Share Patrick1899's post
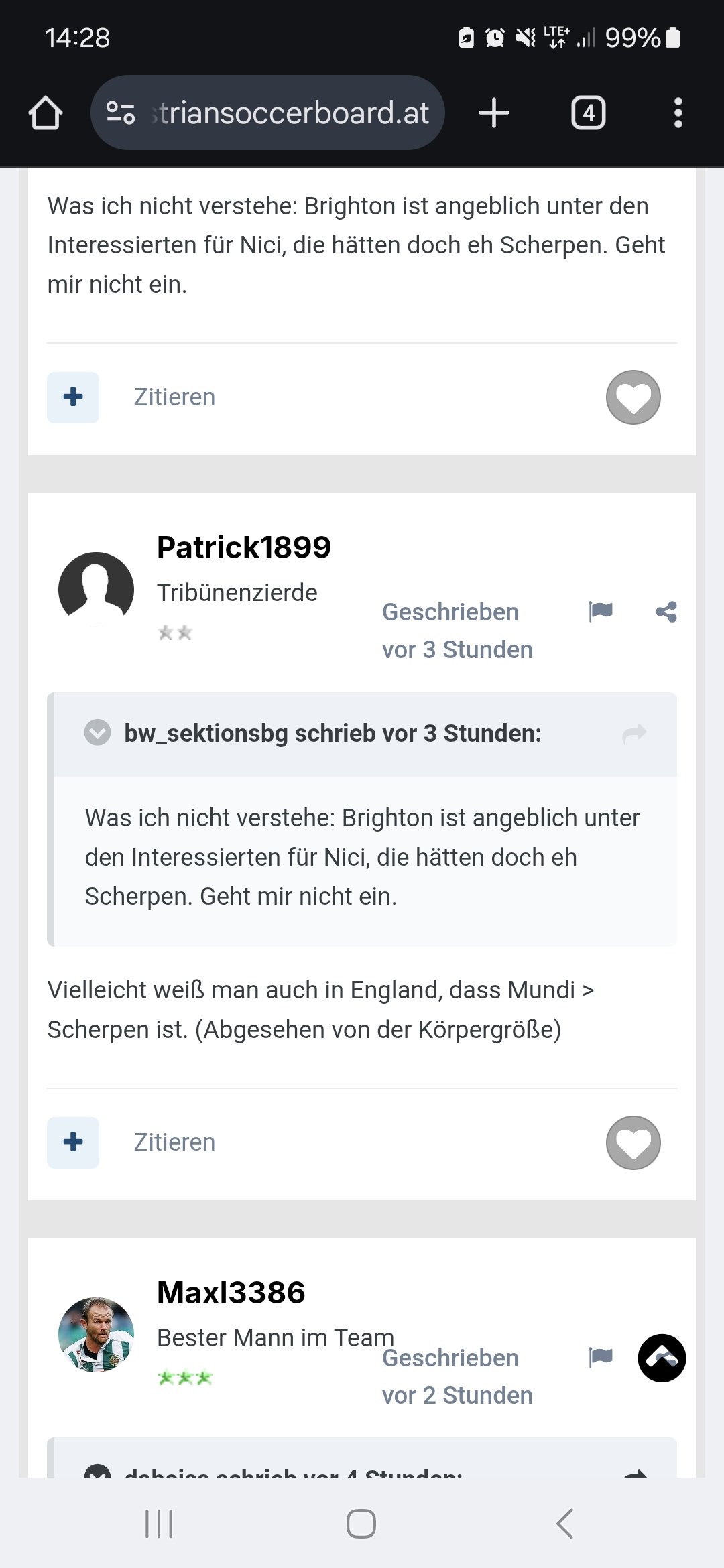This screenshot has height=1568, width=724. pyautogui.click(x=666, y=611)
